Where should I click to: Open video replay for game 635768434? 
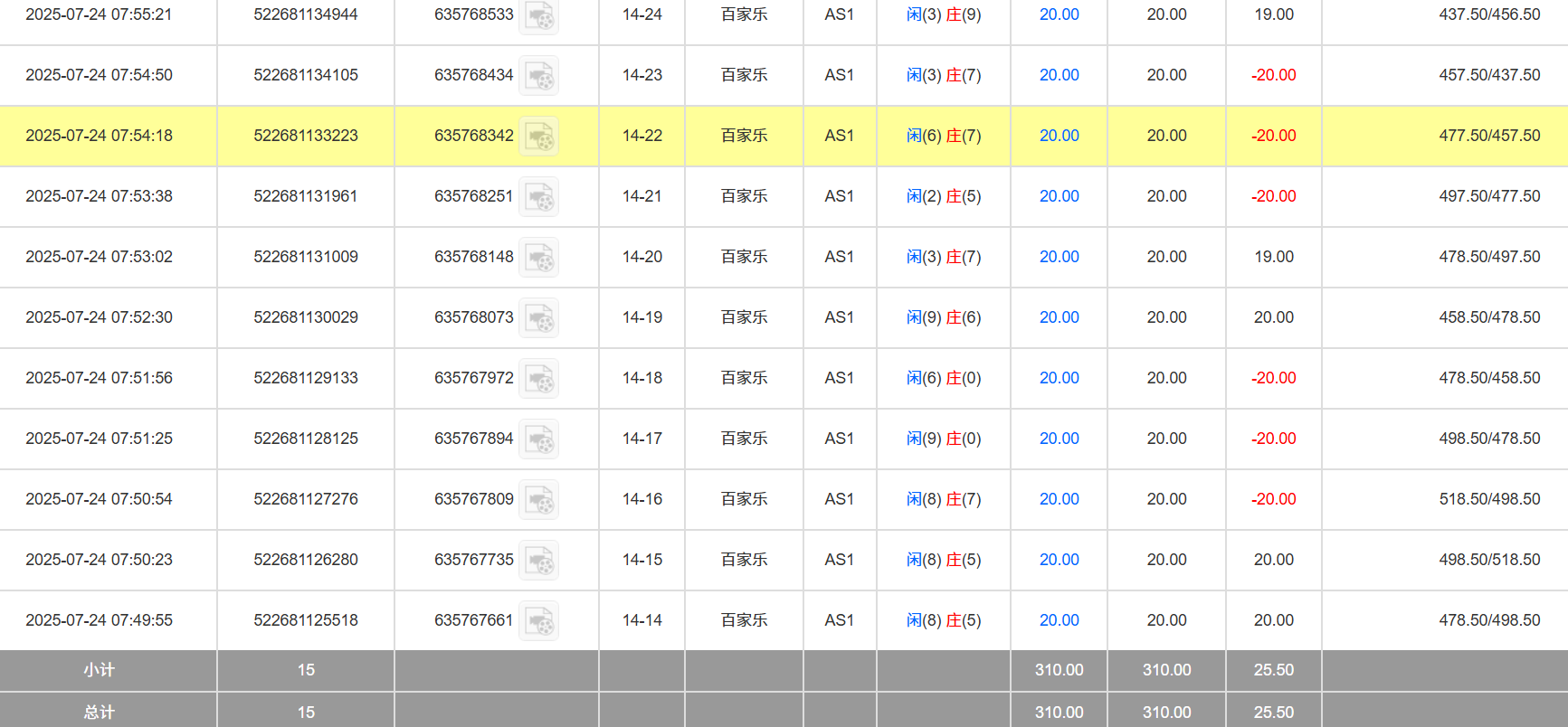(x=539, y=76)
